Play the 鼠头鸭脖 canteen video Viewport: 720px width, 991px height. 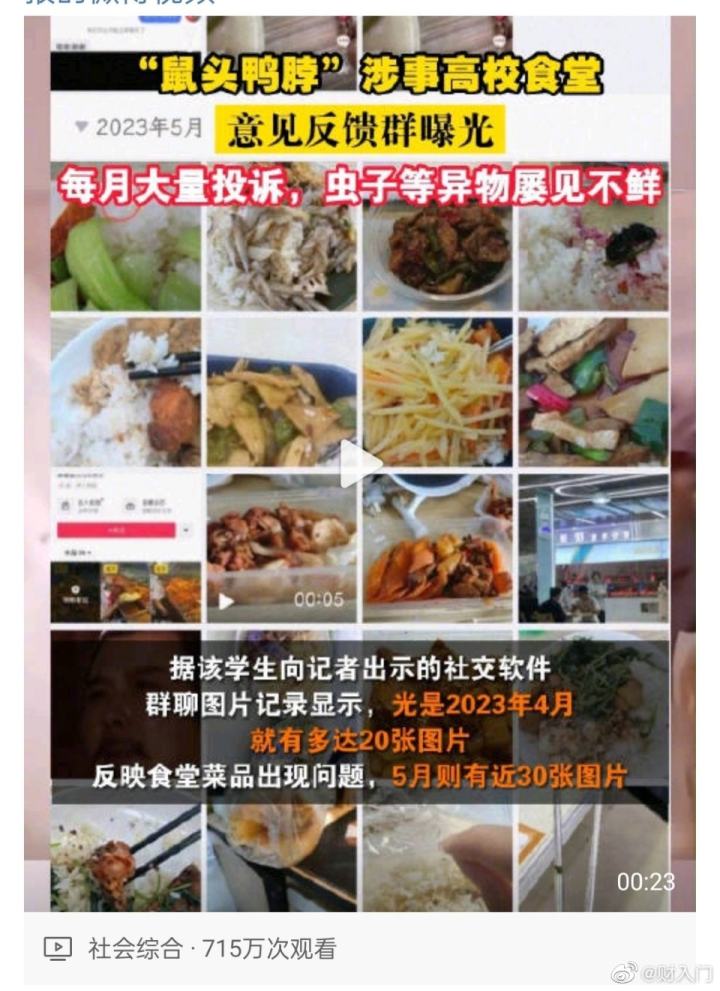[360, 464]
